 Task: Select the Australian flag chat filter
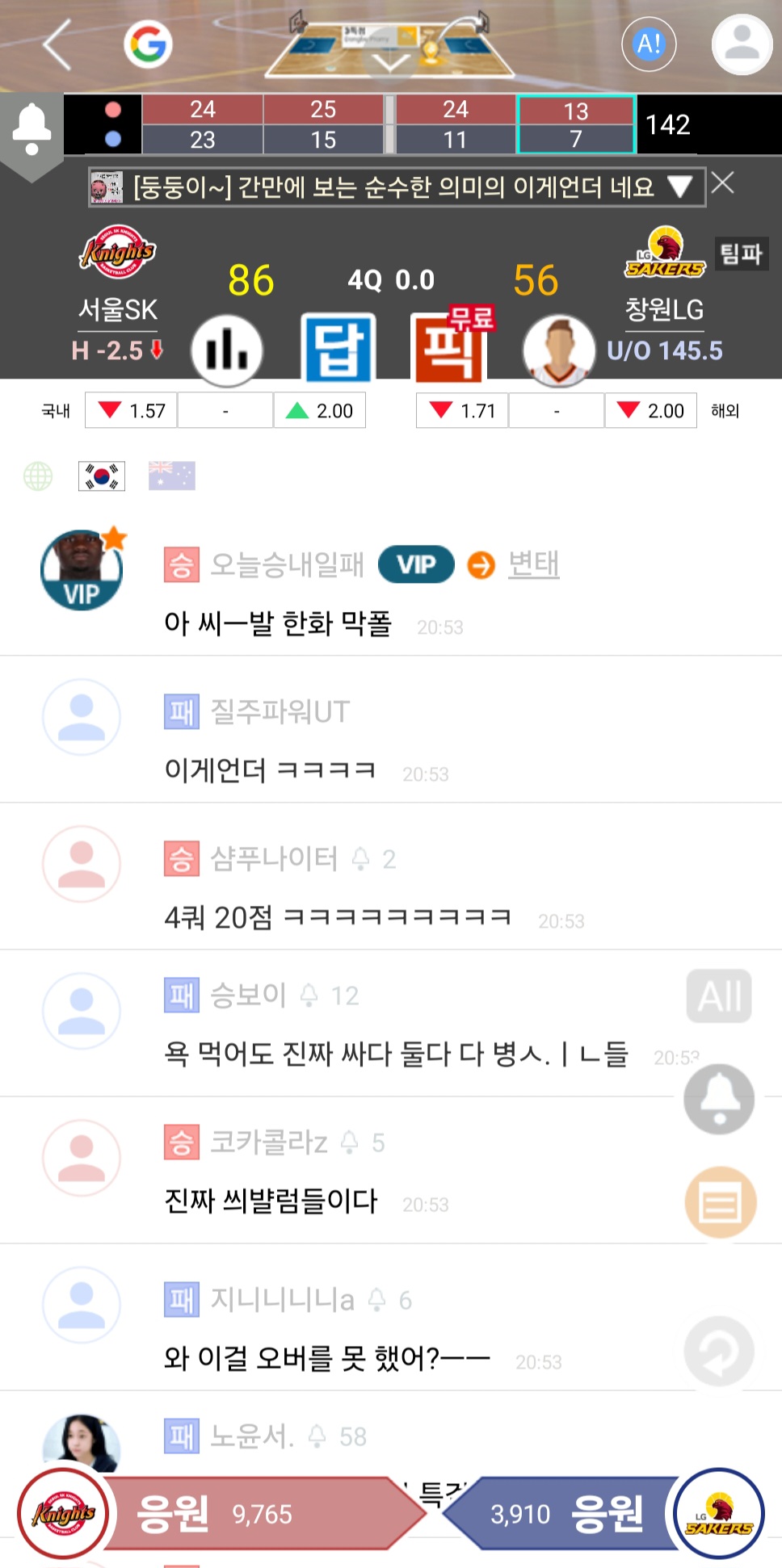[x=172, y=476]
